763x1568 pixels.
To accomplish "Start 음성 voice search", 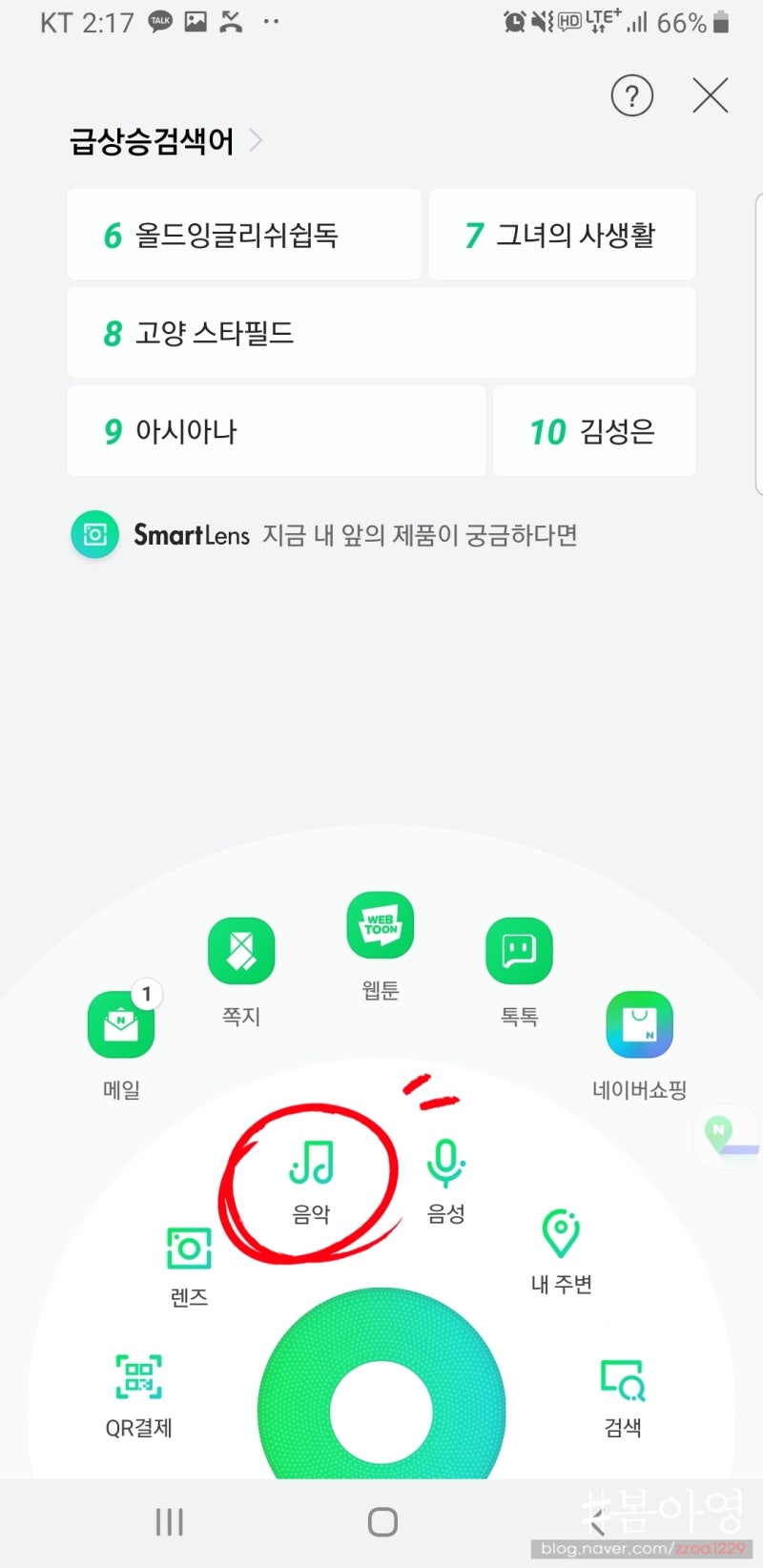I will tap(445, 1181).
